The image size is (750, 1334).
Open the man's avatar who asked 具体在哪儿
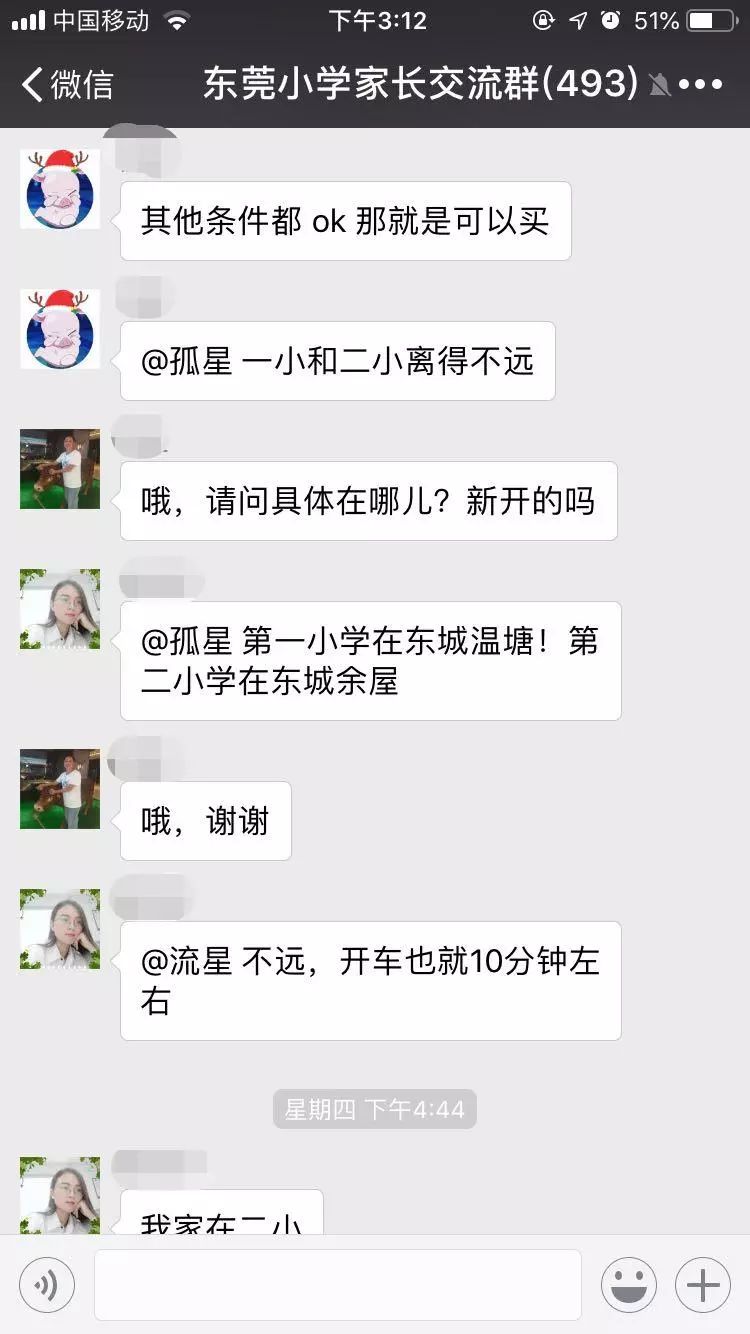click(x=59, y=469)
